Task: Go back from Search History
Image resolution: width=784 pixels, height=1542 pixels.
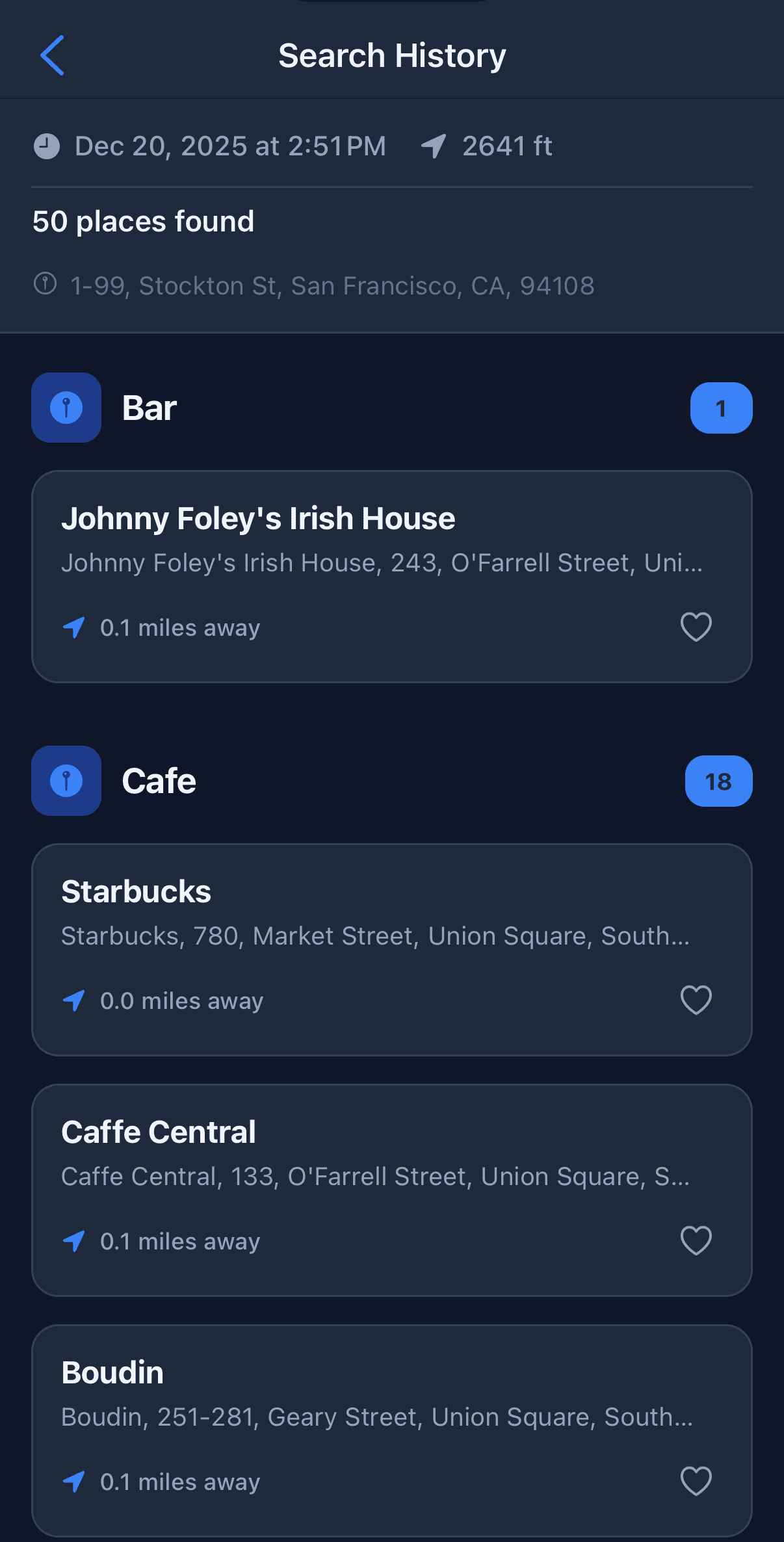Action: point(52,56)
